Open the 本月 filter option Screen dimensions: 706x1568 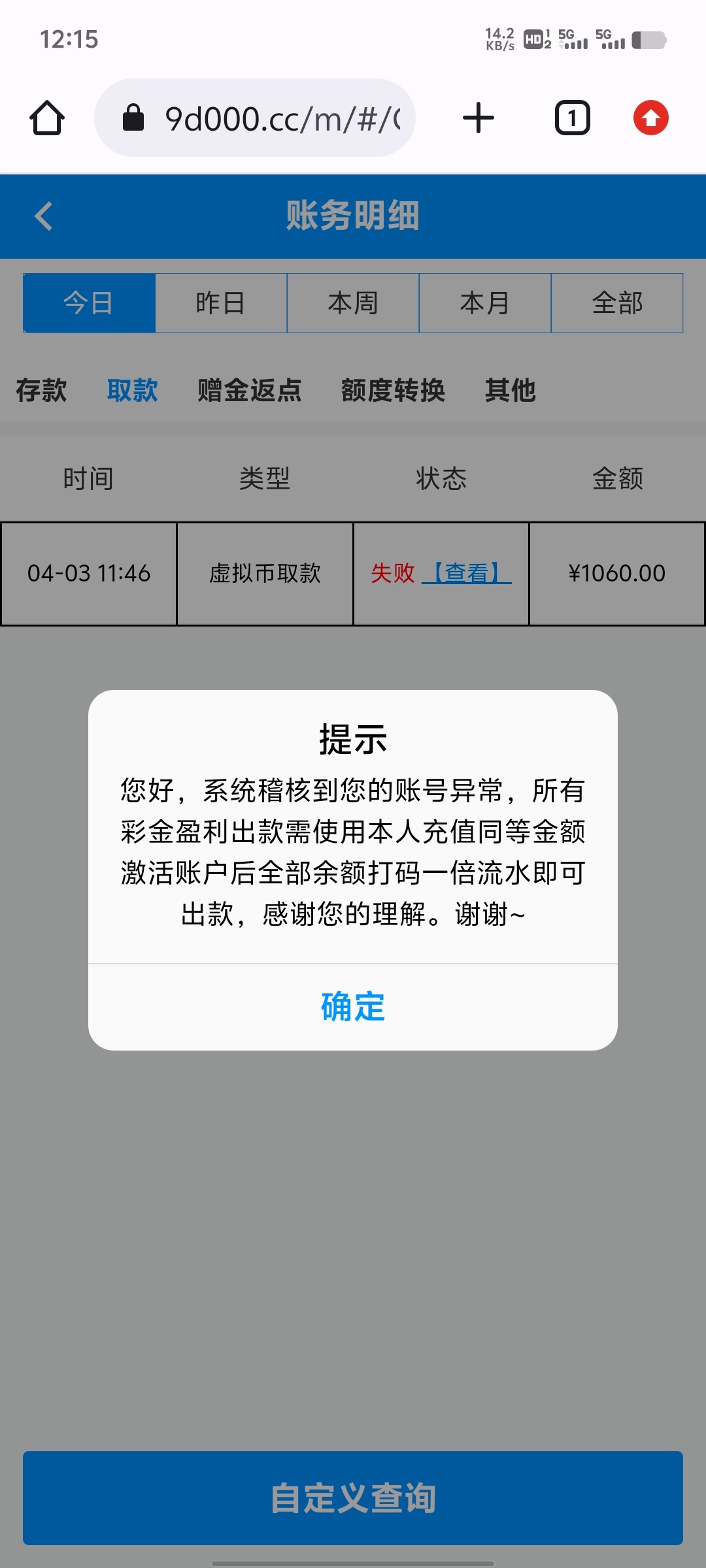(x=485, y=302)
